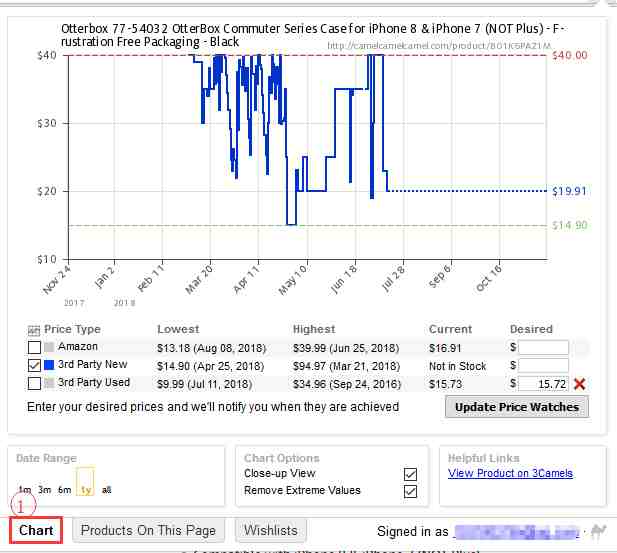Edit the 3rd Party Used desired price
Image resolution: width=617 pixels, height=553 pixels.
pos(543,383)
